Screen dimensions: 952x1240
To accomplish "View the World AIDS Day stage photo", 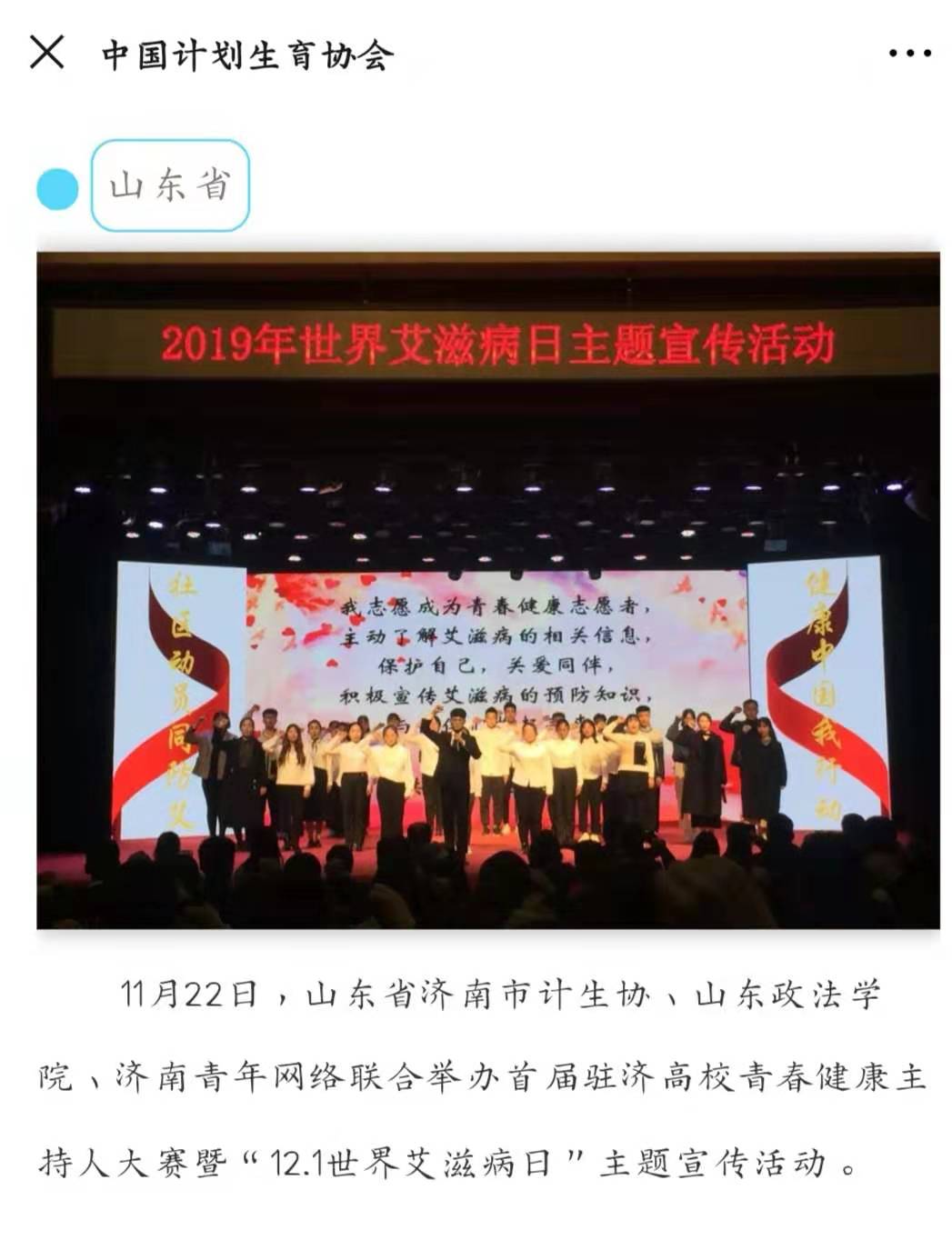I will [x=487, y=590].
